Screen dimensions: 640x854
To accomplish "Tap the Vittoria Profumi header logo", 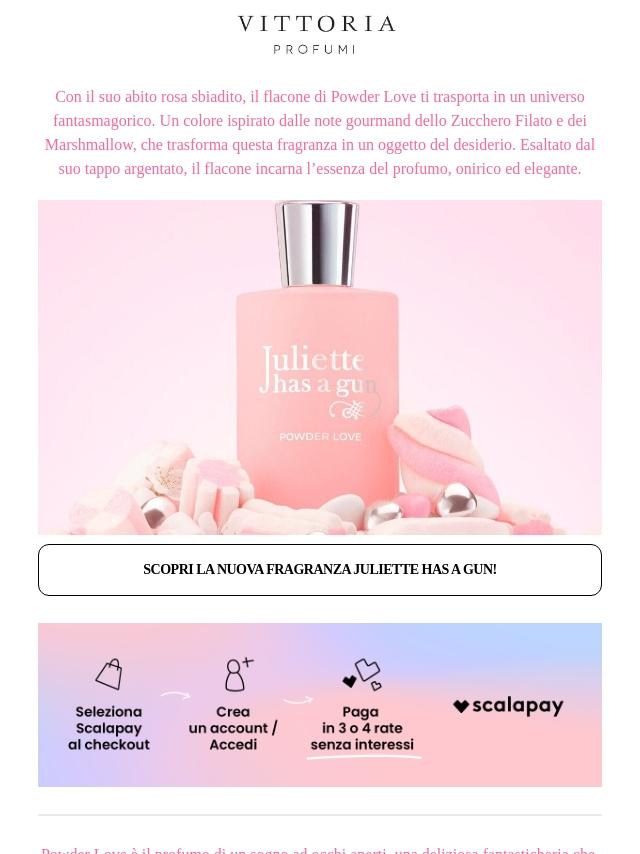I will 317,34.
